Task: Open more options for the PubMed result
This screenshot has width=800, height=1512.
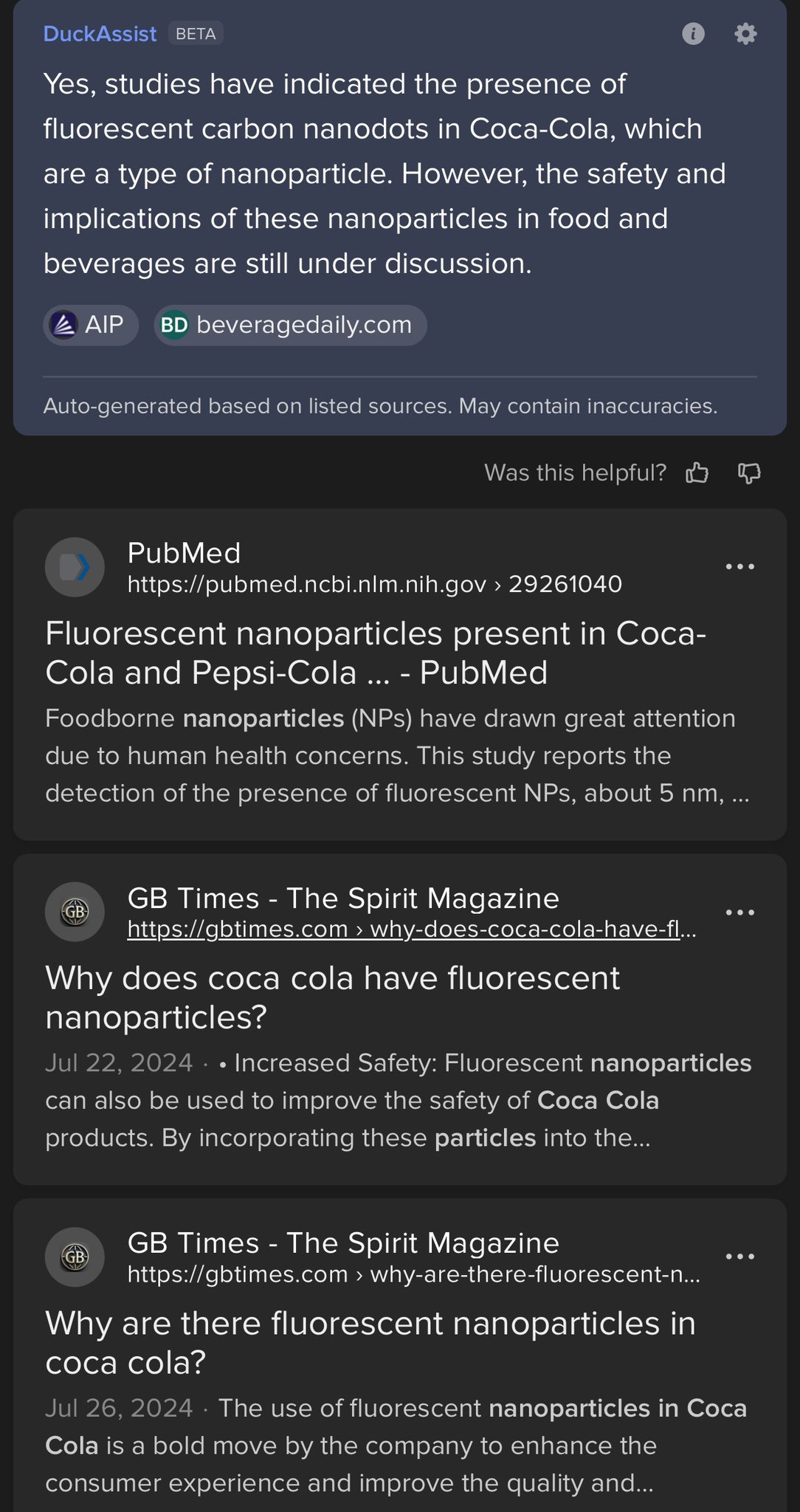Action: tap(739, 567)
